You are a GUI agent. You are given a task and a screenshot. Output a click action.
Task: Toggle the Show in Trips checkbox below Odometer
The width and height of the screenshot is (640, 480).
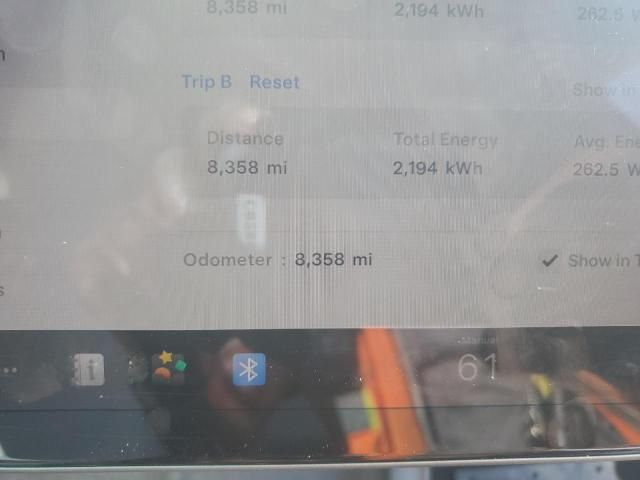(549, 261)
